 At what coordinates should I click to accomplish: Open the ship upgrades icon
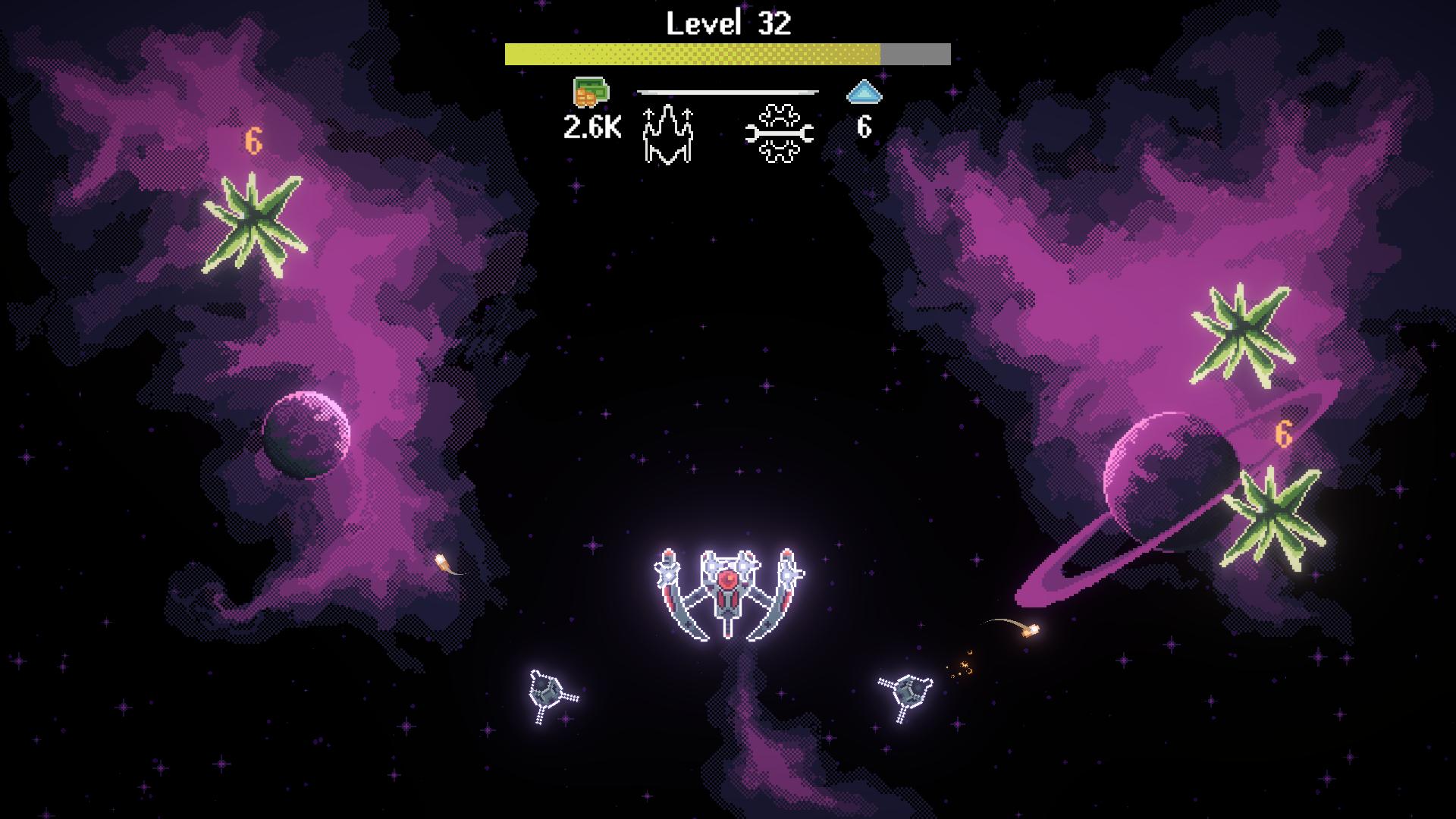[x=667, y=135]
